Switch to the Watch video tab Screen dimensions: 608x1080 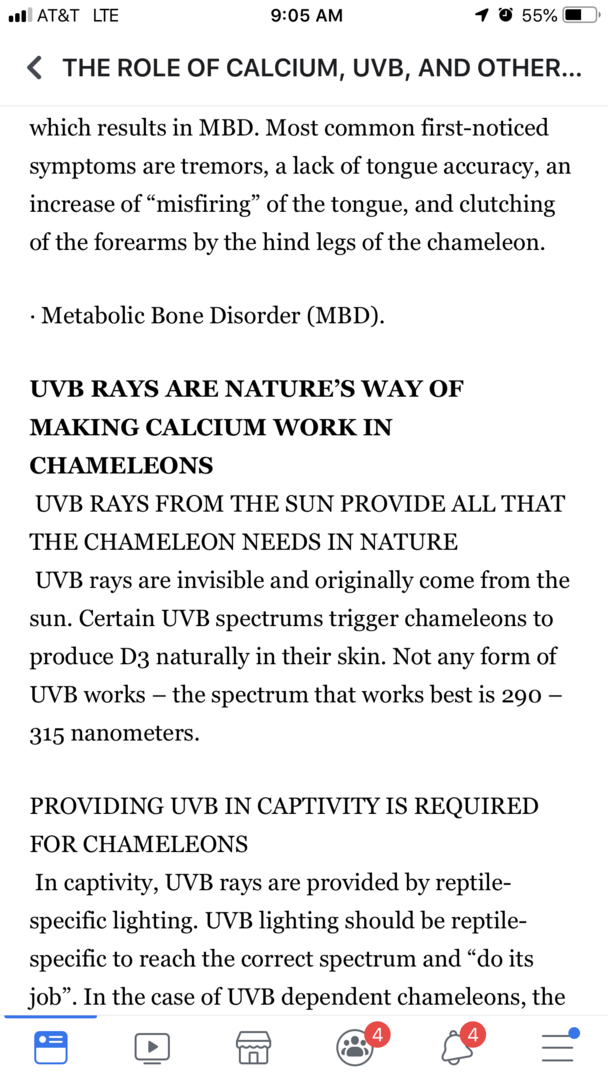pyautogui.click(x=152, y=1048)
